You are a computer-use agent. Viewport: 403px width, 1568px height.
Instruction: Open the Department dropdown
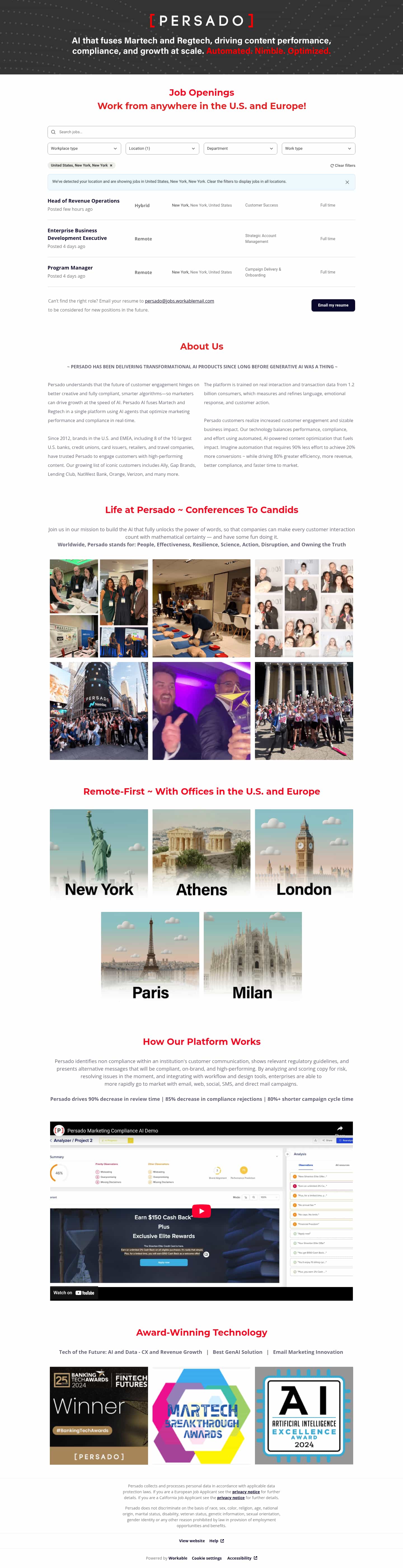coord(240,149)
